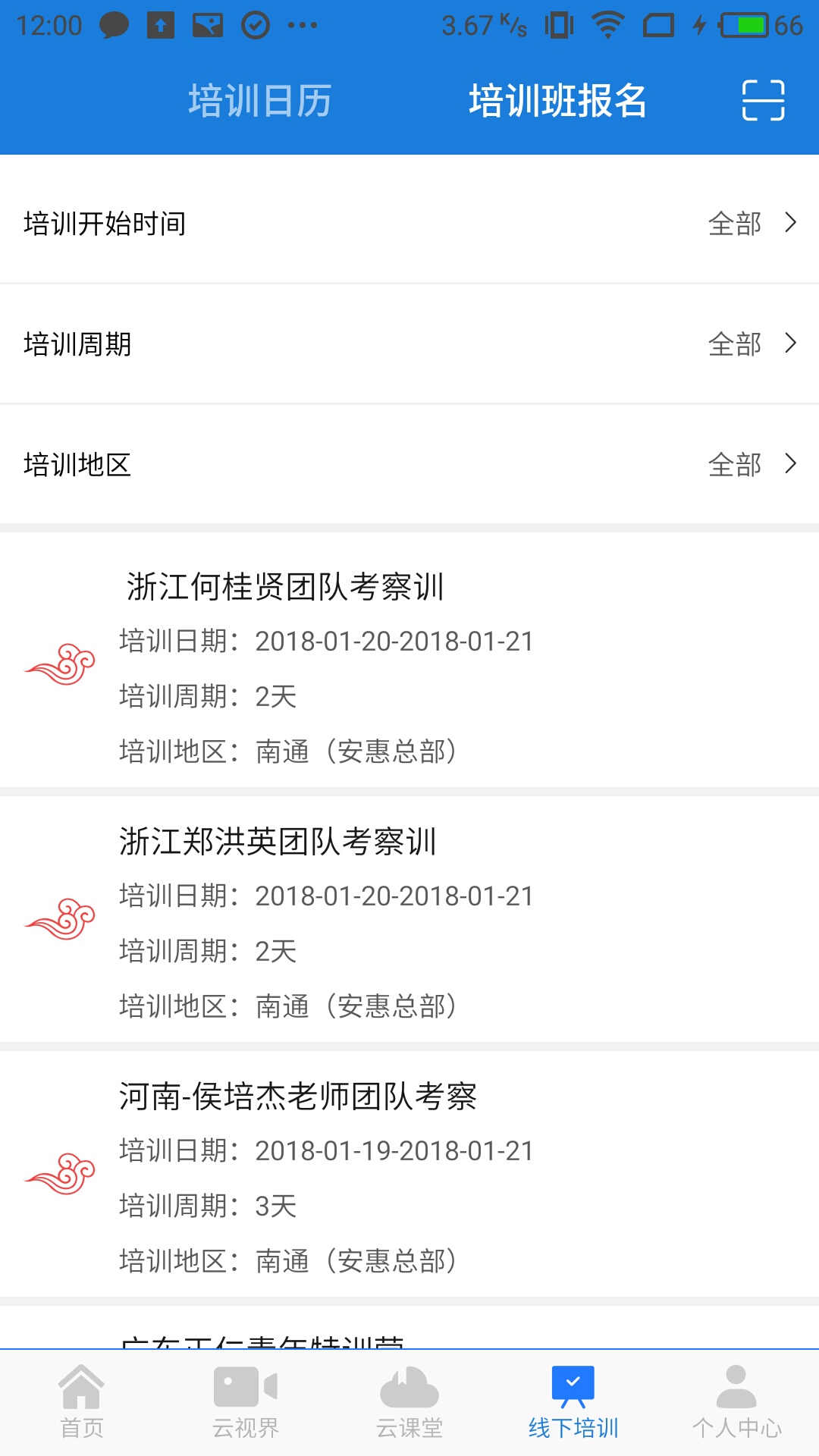This screenshot has height=1456, width=819.
Task: Tap 全部 next to 培训地区
Action: click(x=734, y=466)
